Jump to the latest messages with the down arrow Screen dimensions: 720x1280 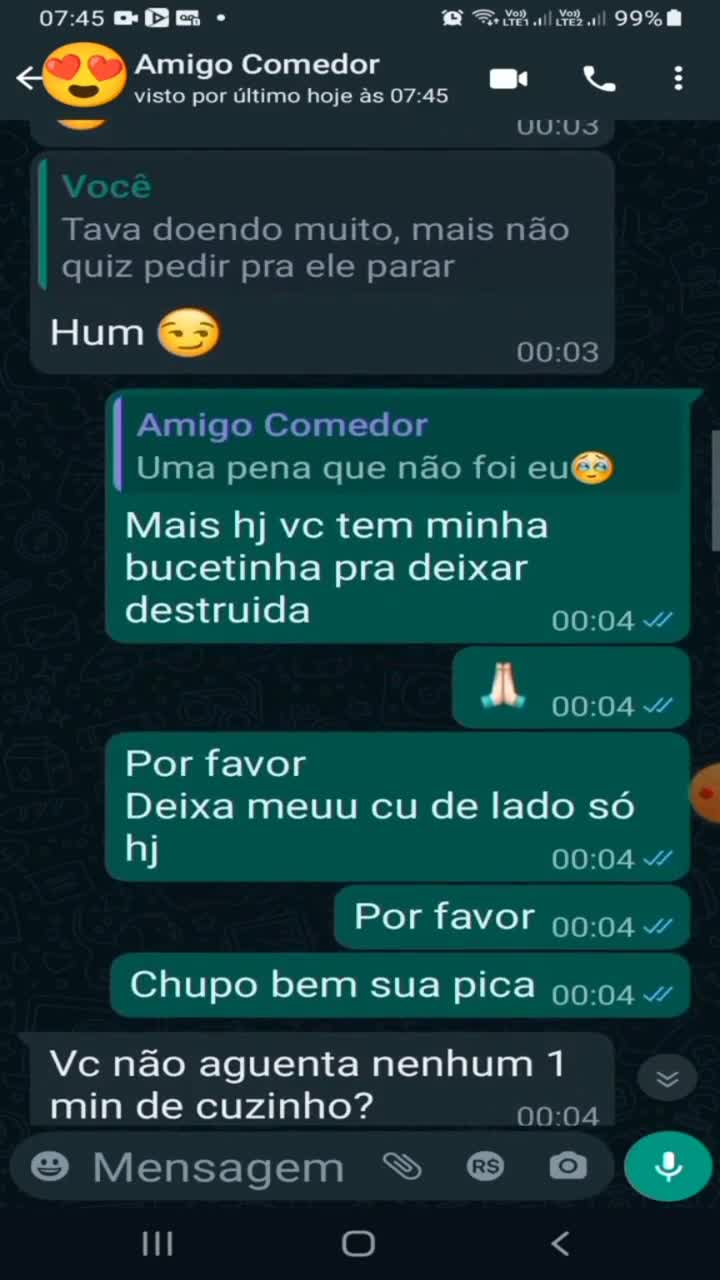click(x=667, y=1079)
